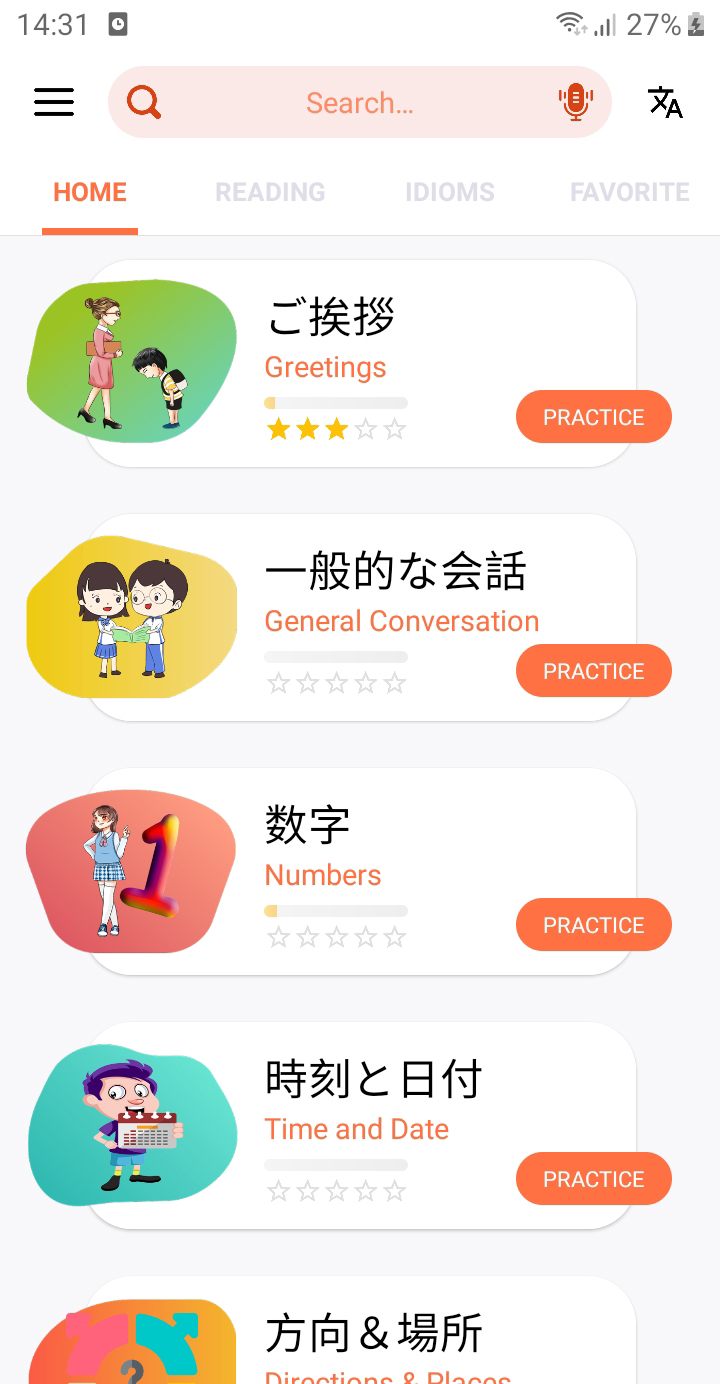
Task: Click the Greetings lesson illustration
Action: click(131, 360)
